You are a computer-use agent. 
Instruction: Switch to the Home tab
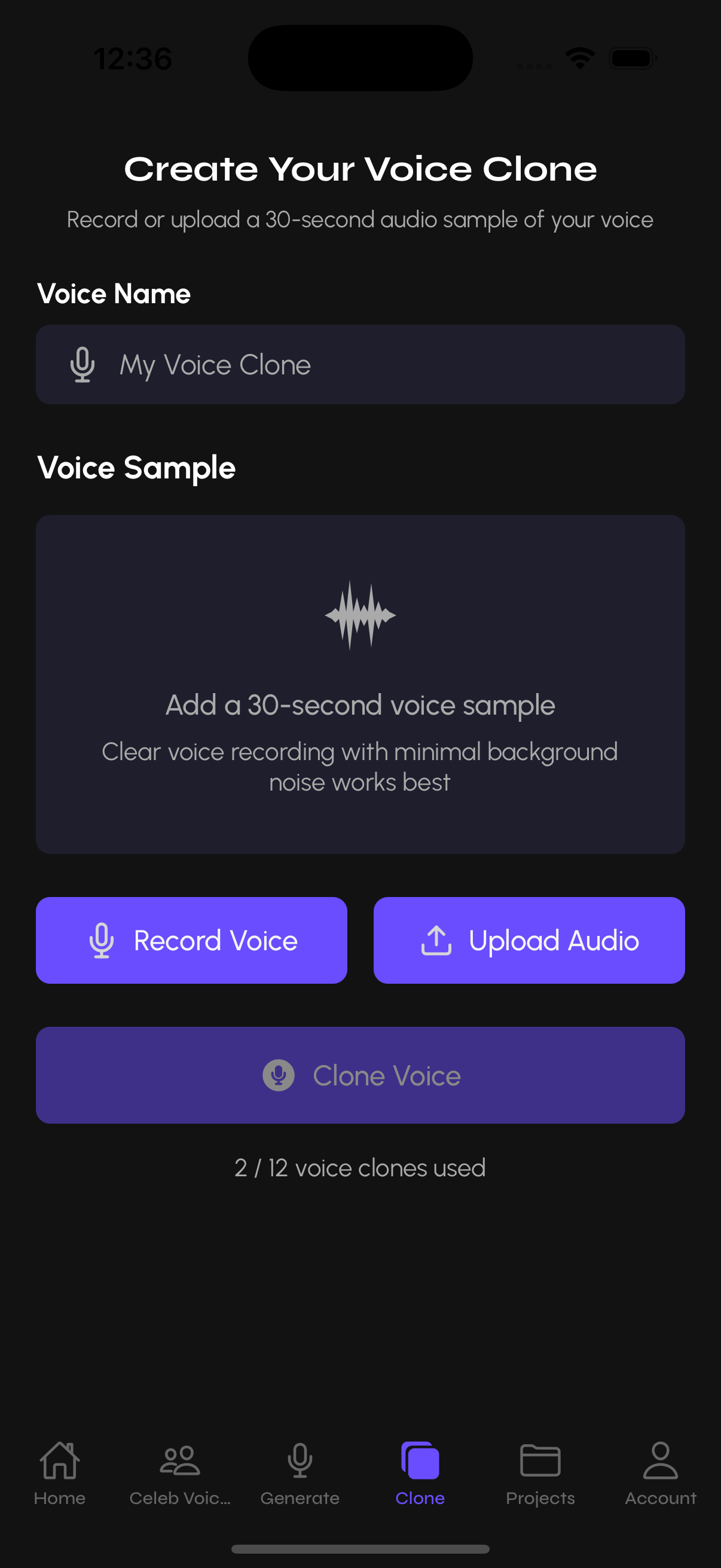point(60,1476)
